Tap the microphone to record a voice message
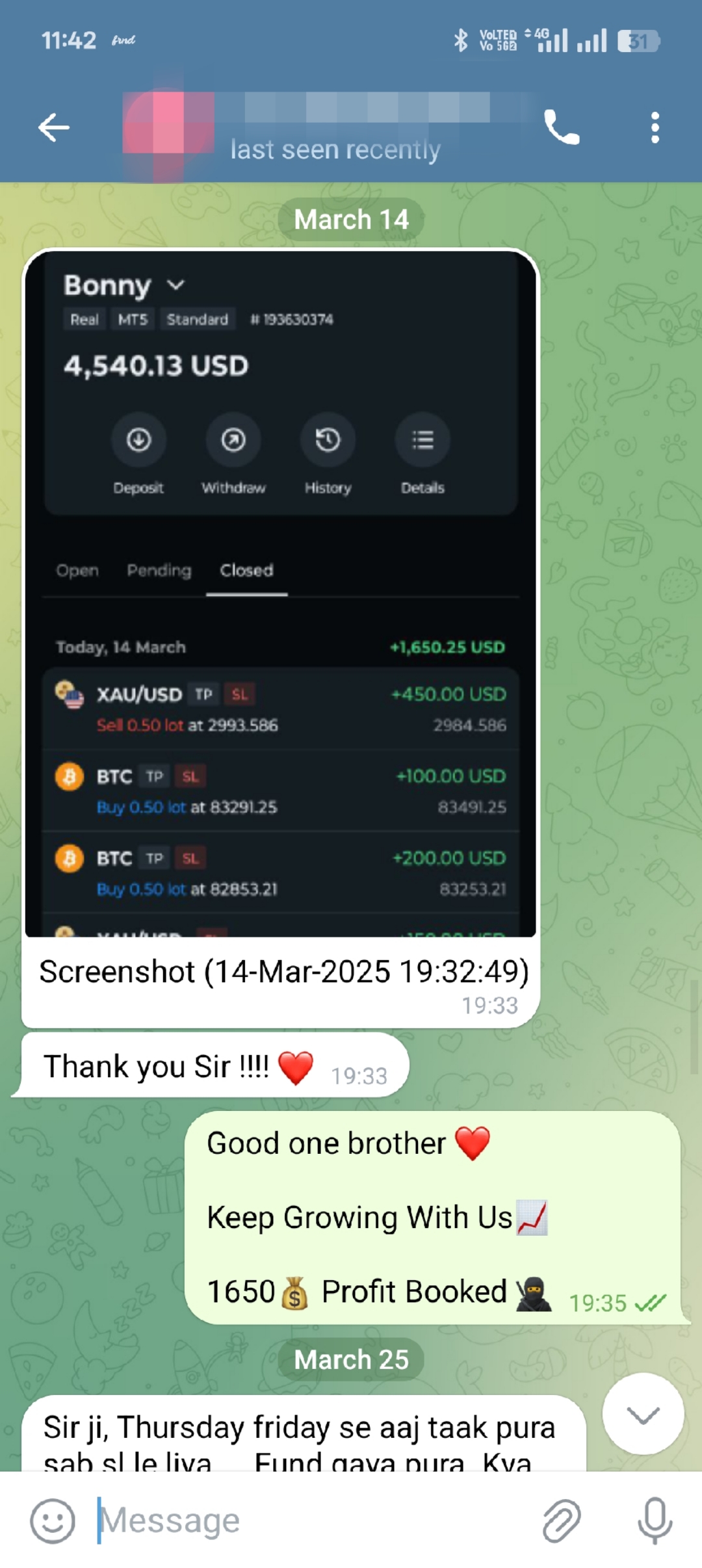Viewport: 702px width, 1568px height. pyautogui.click(x=655, y=1521)
